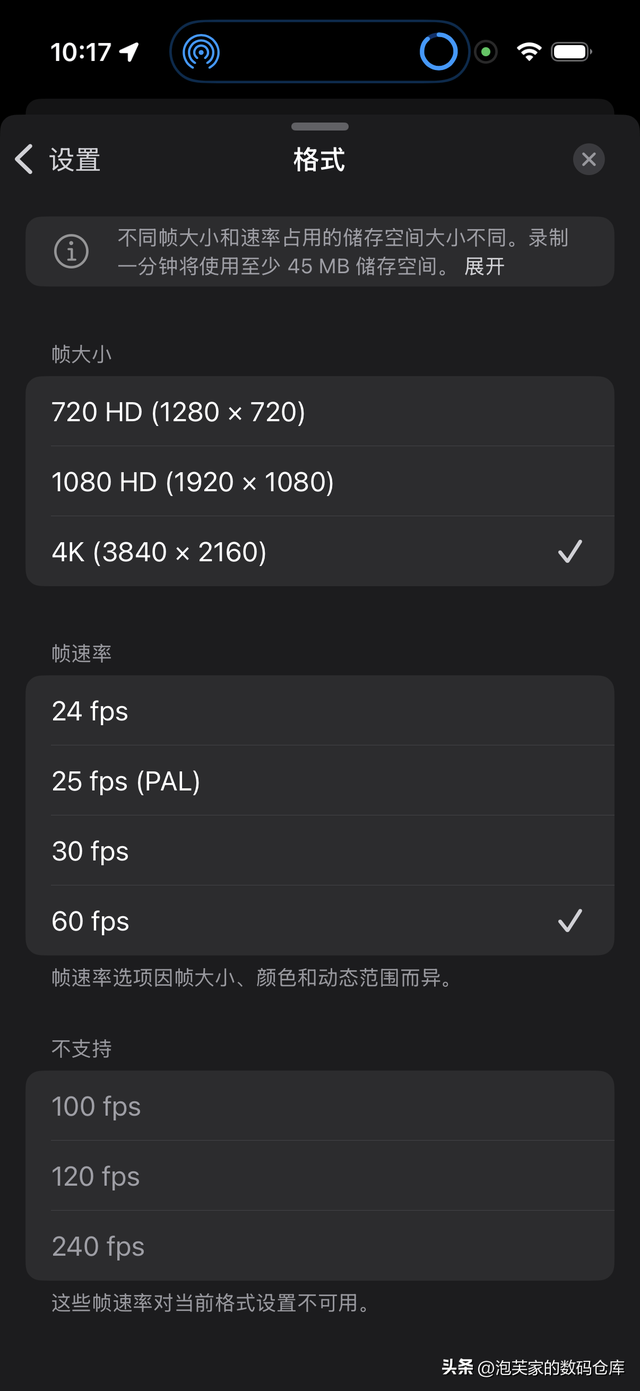This screenshot has width=640, height=1391.
Task: Select 4K (3840 × 2160) frame size
Action: [x=319, y=552]
